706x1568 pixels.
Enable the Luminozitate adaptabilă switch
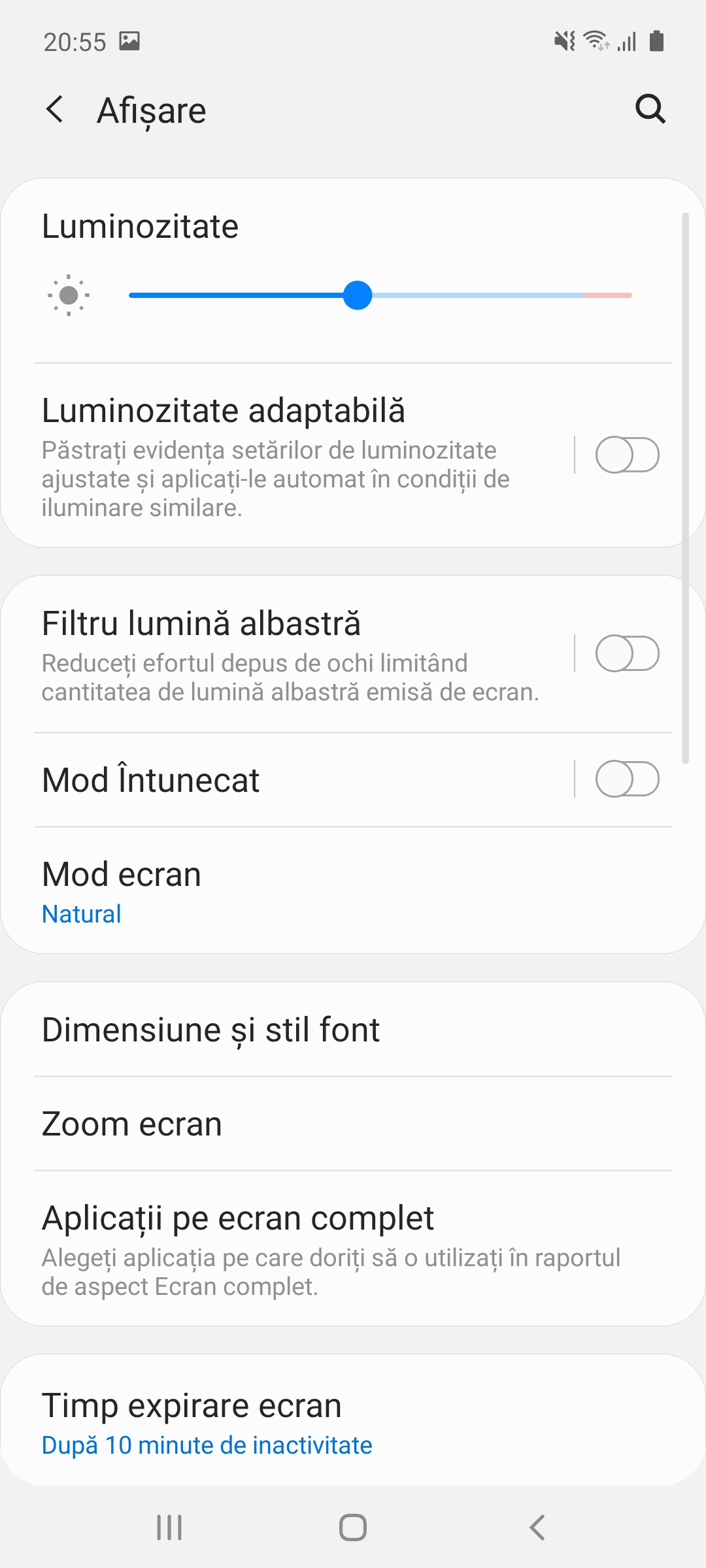point(627,455)
